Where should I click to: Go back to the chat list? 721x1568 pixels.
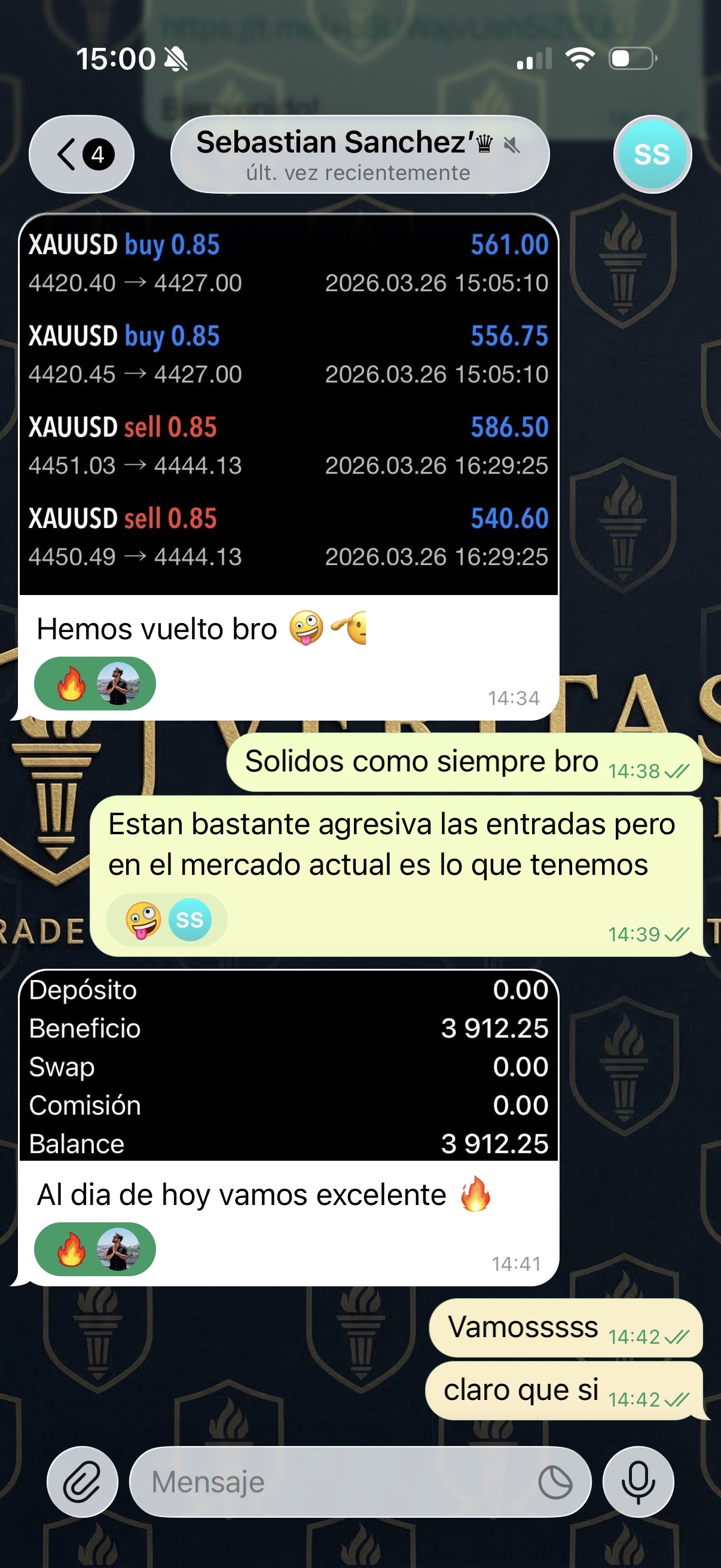[81, 155]
